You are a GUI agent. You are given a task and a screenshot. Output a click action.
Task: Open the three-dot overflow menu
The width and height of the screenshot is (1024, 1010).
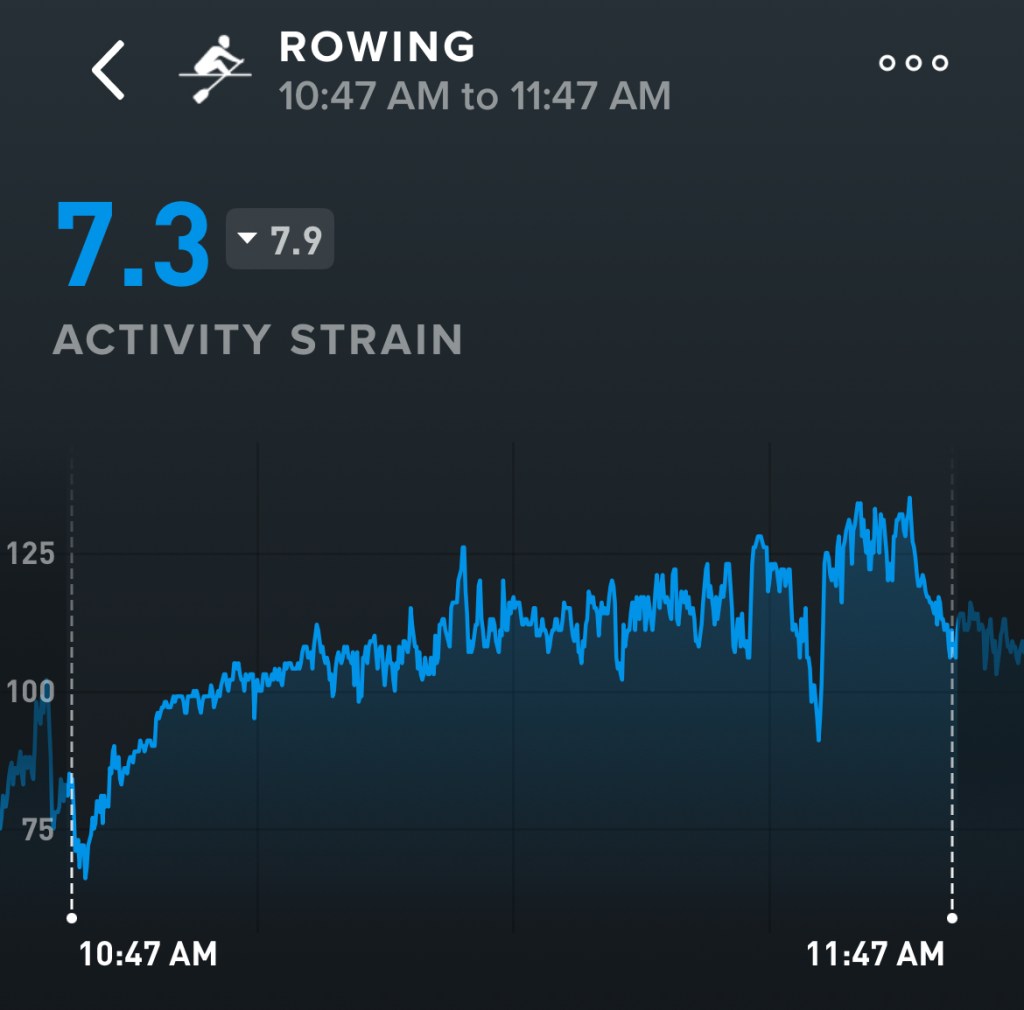913,63
